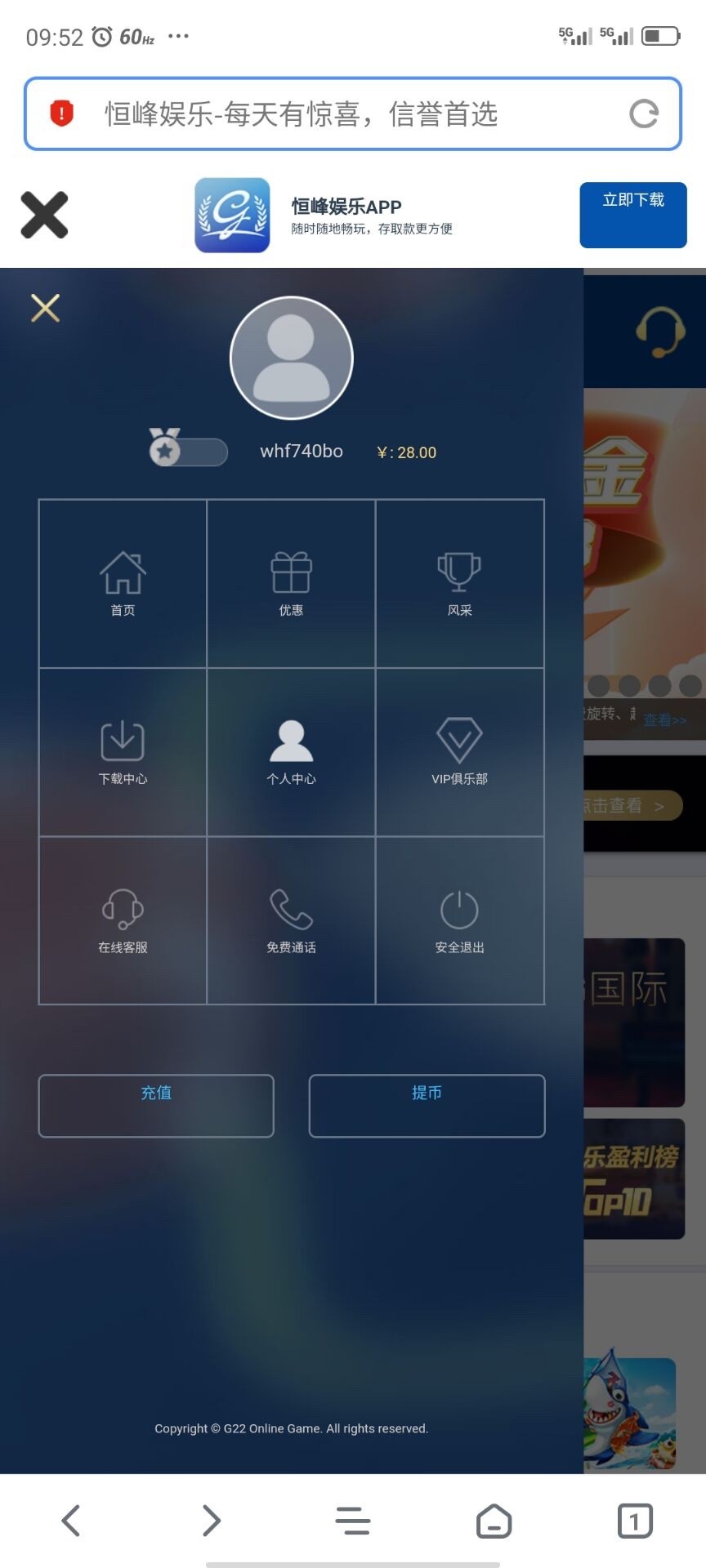Open the browser tabs switcher
Image resolution: width=706 pixels, height=1568 pixels.
coord(634,1520)
